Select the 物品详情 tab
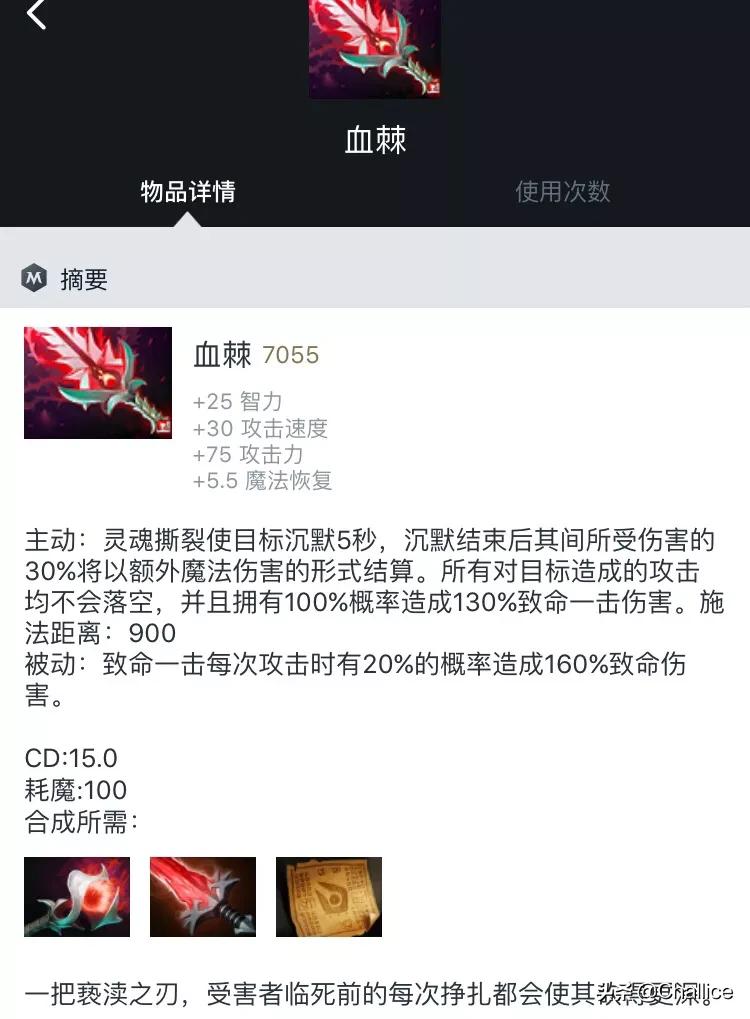This screenshot has width=750, height=1019. (x=188, y=191)
